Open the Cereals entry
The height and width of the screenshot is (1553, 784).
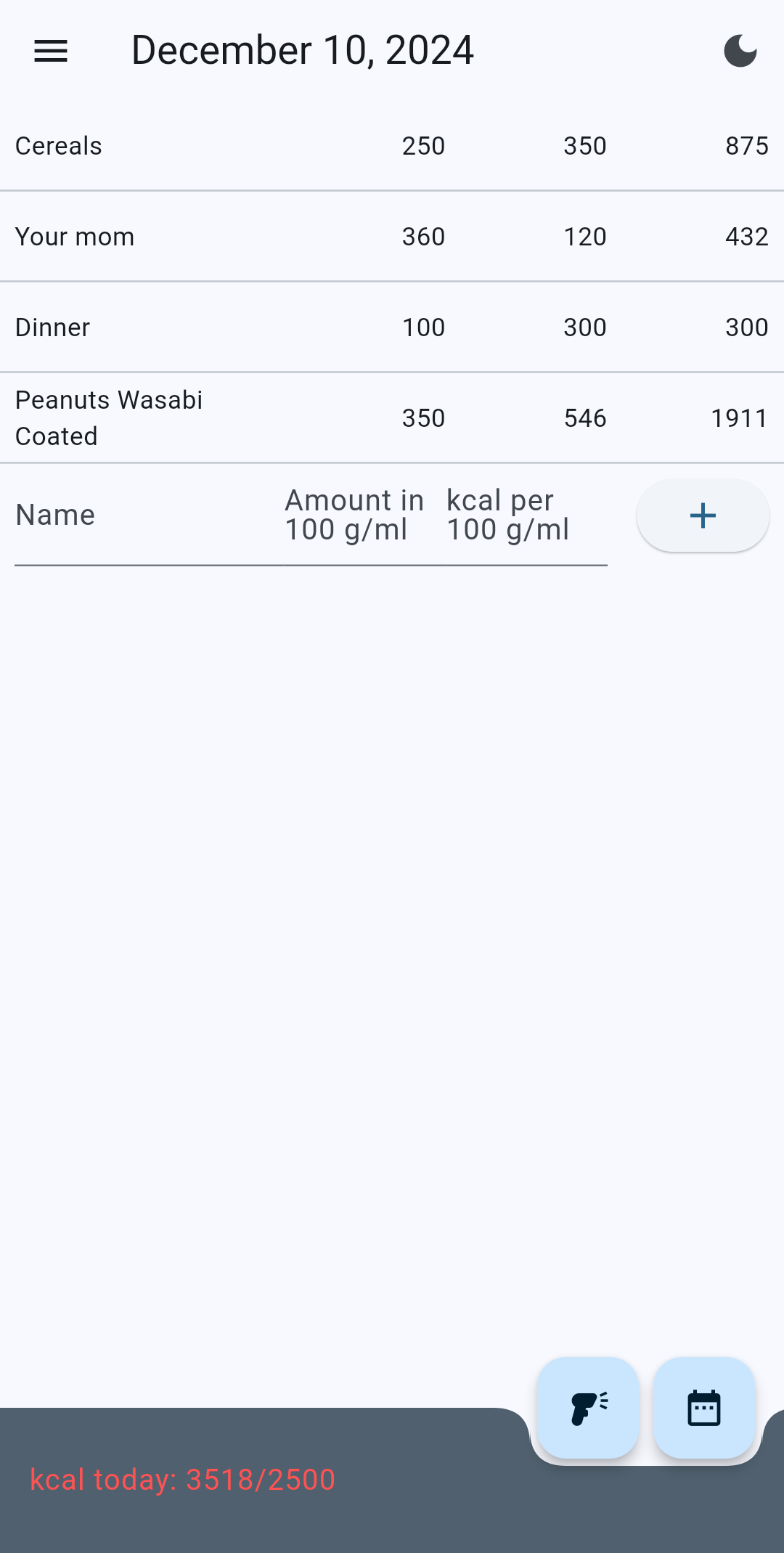392,145
